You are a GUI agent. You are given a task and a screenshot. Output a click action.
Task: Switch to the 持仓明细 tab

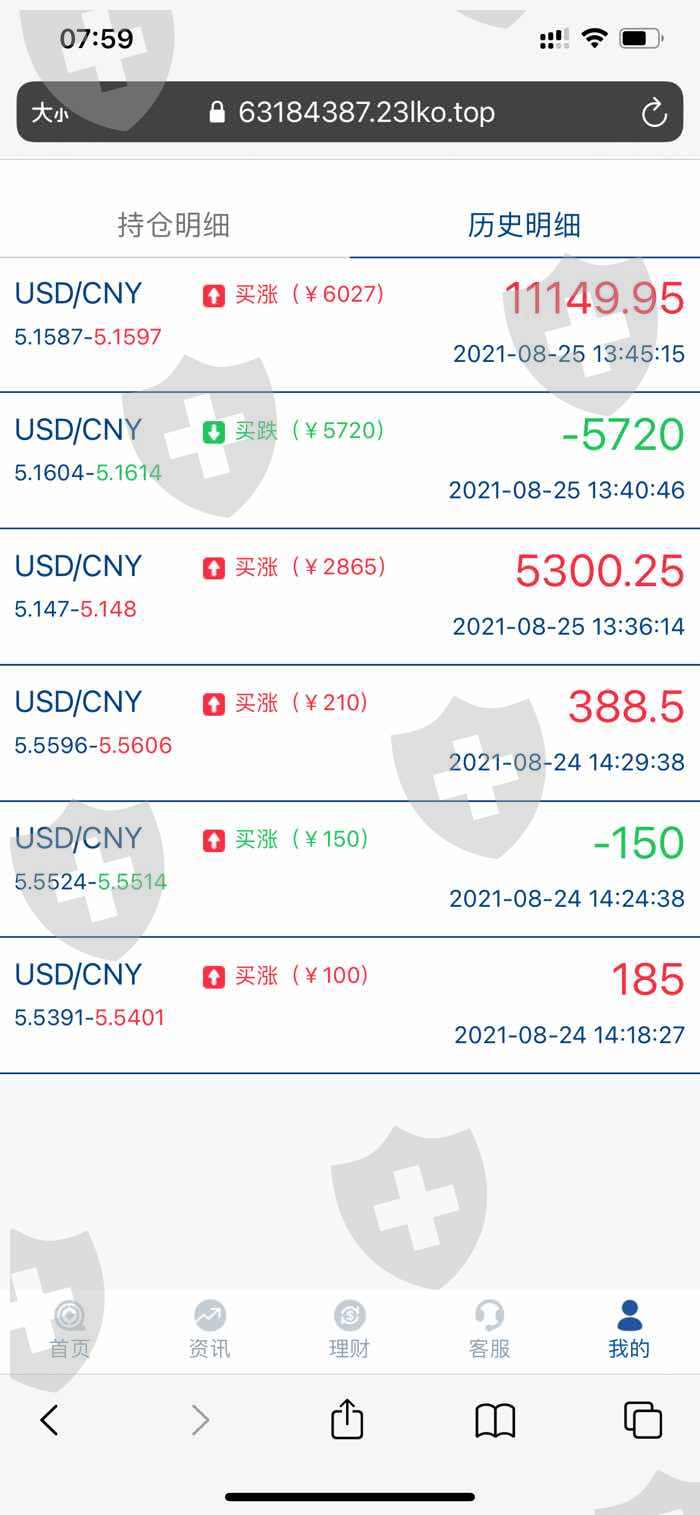coord(174,225)
